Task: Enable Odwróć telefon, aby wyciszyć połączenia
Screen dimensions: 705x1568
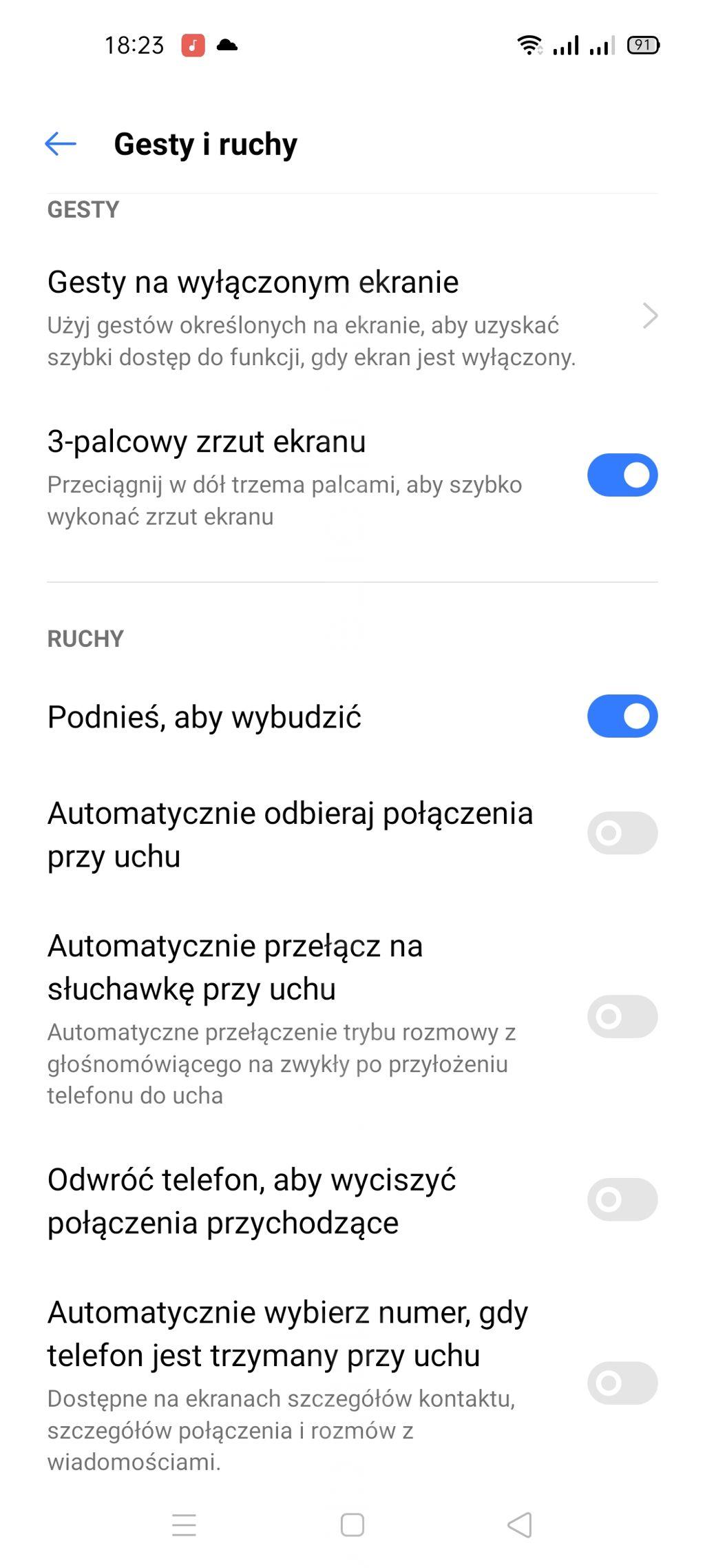Action: (622, 1199)
